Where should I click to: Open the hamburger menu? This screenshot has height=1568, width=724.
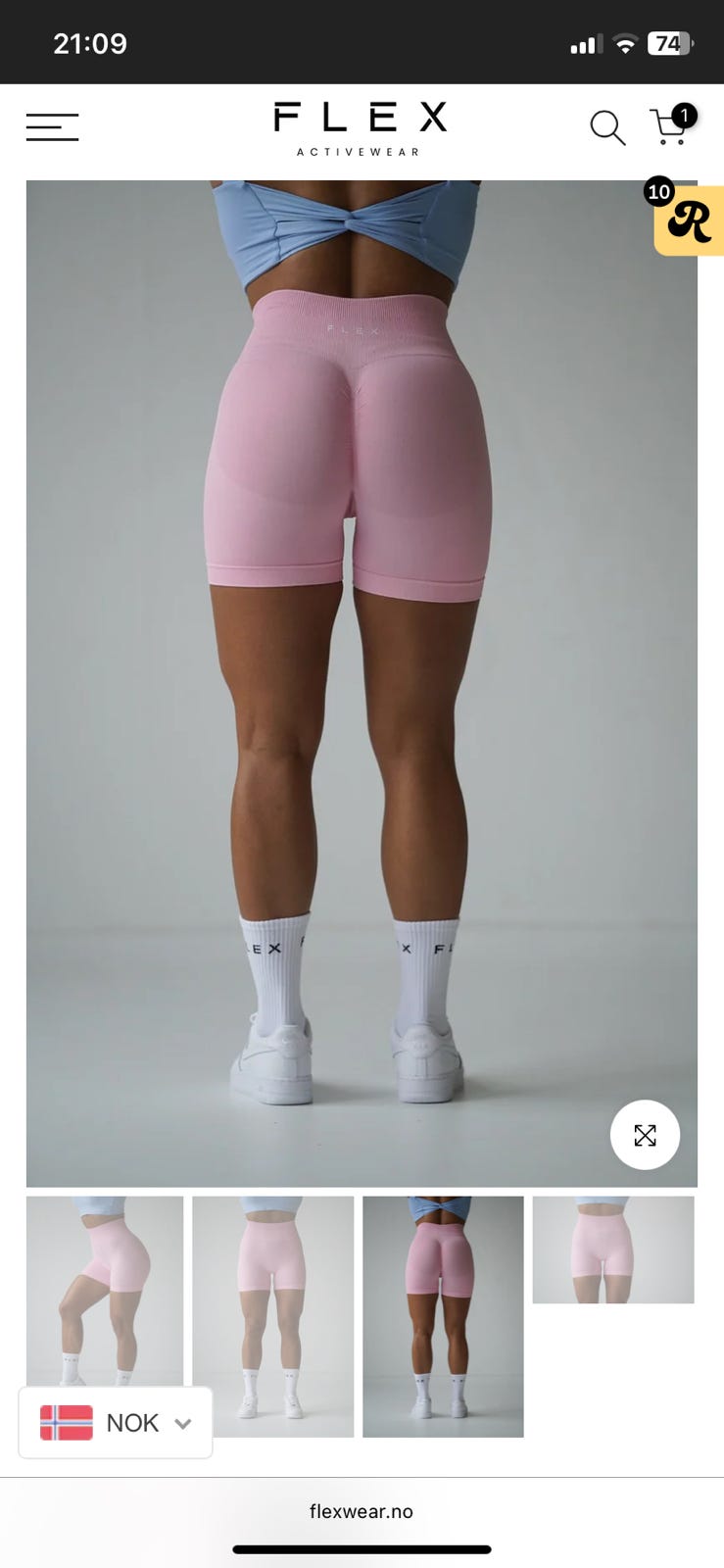[52, 127]
